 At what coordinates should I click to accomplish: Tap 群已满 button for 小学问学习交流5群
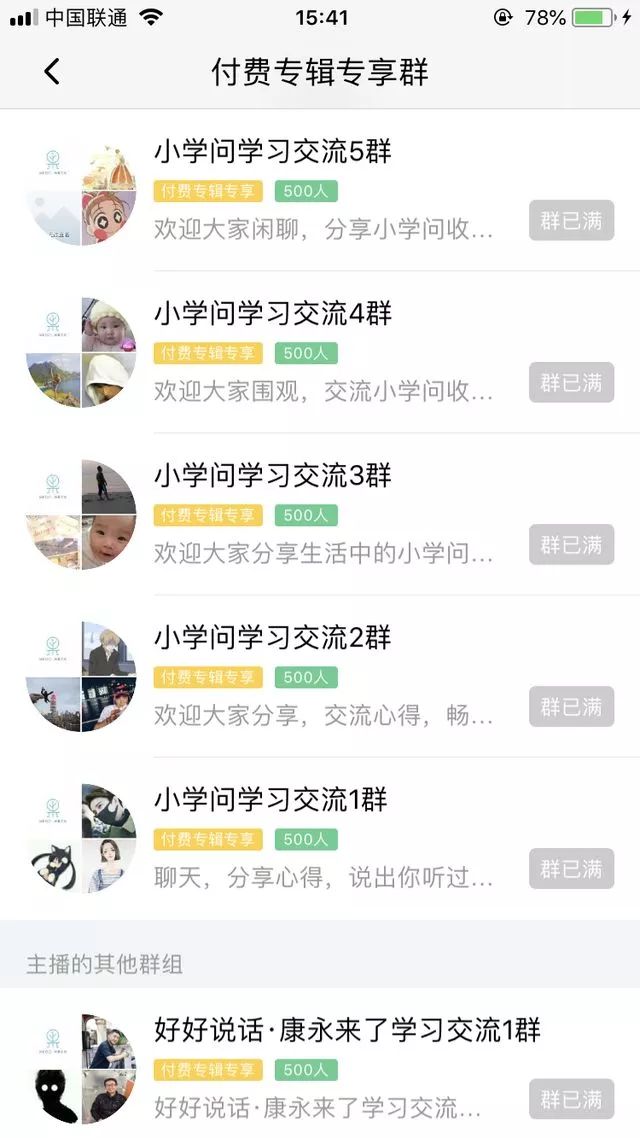pos(571,221)
